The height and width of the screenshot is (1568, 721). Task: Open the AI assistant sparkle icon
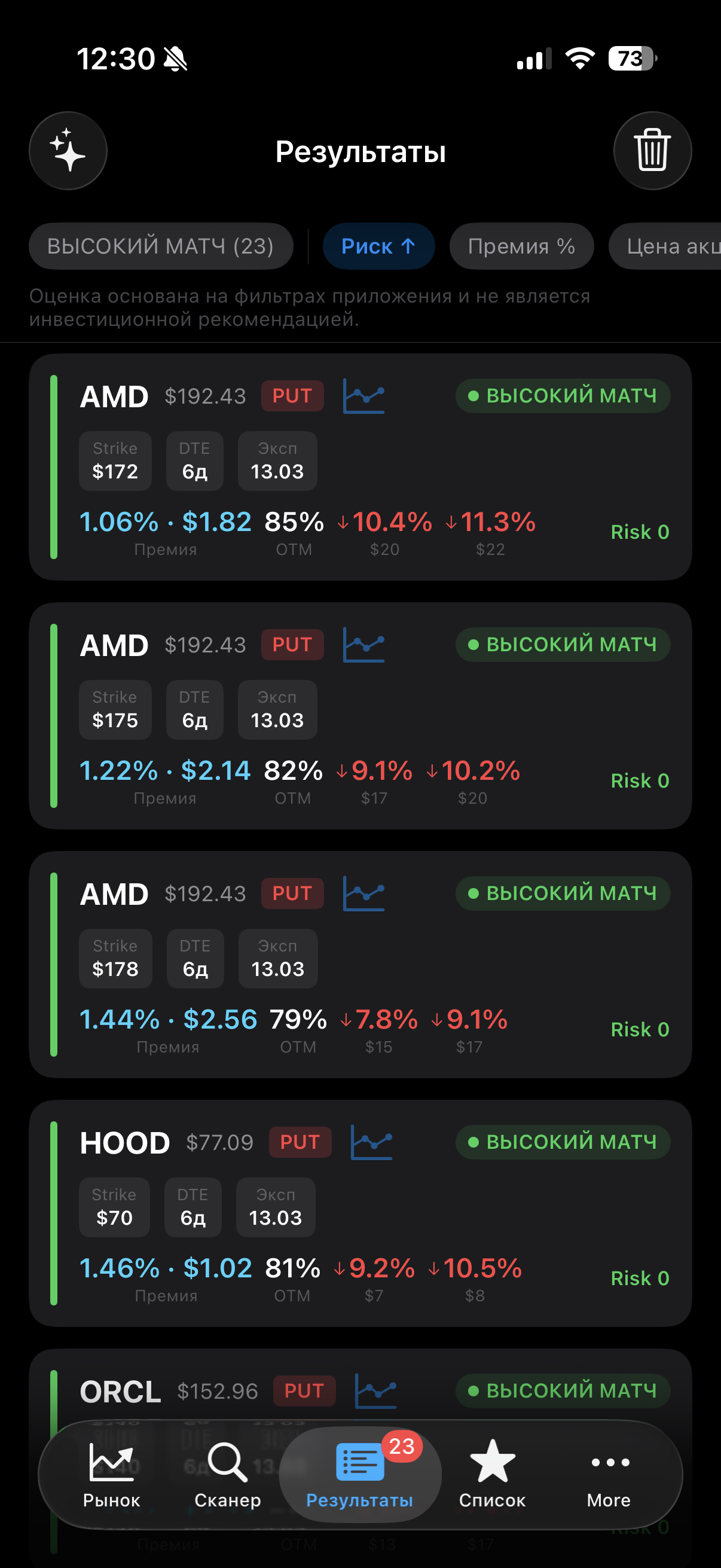(x=68, y=150)
